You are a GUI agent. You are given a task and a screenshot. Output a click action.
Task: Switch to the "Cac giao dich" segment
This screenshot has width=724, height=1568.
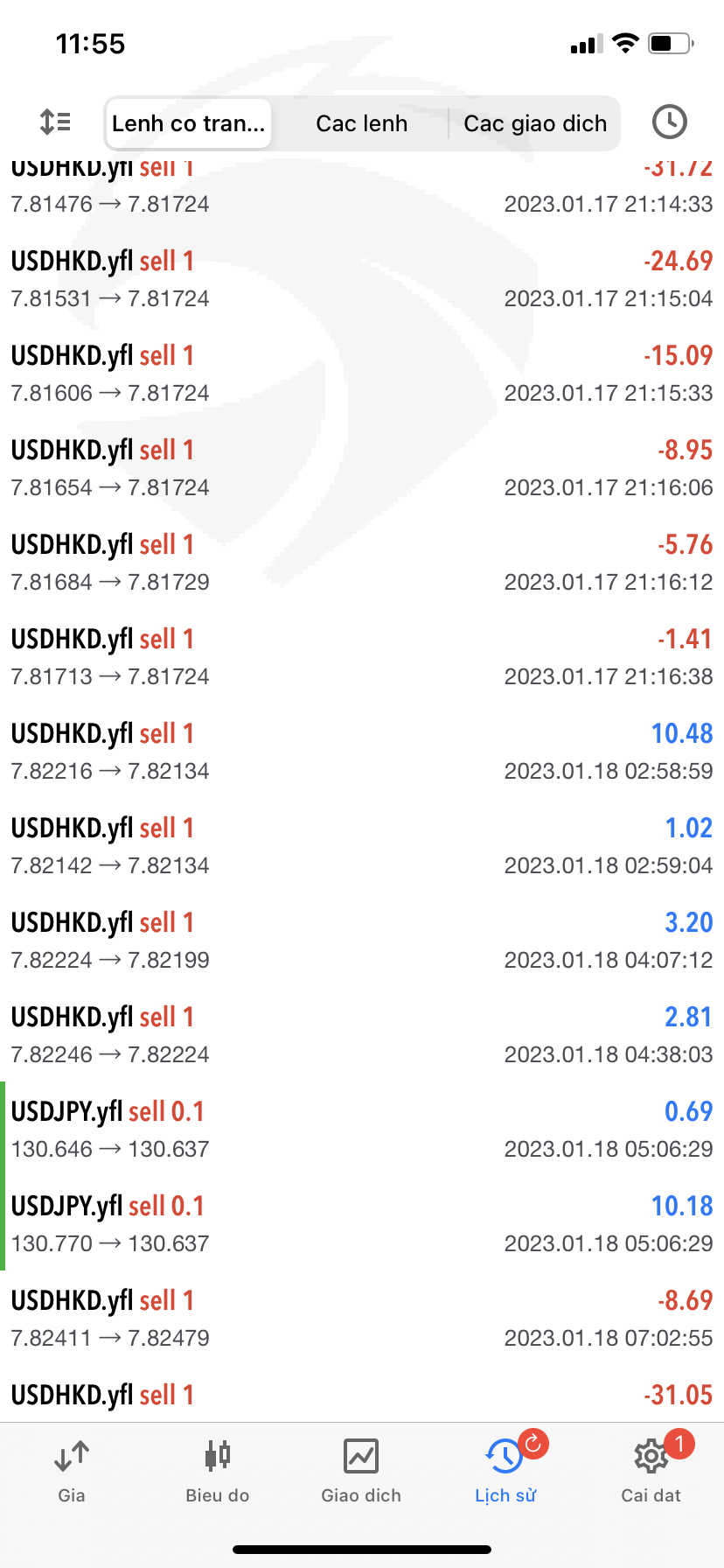click(535, 123)
